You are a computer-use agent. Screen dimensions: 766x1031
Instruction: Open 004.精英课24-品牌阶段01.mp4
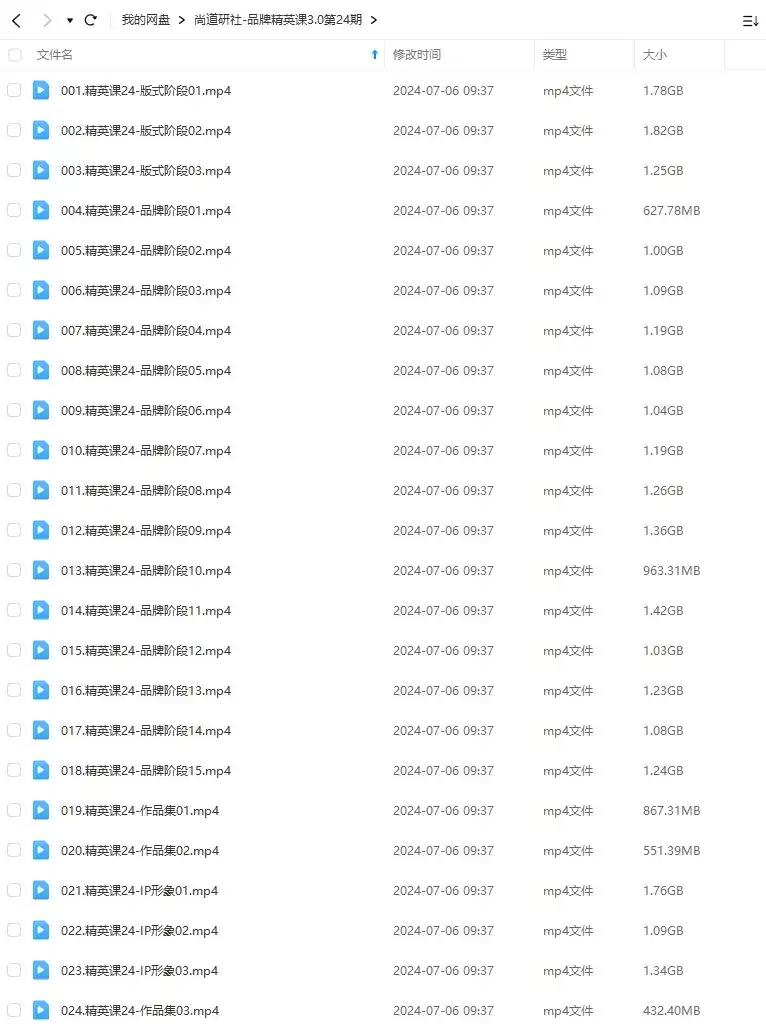(x=146, y=211)
